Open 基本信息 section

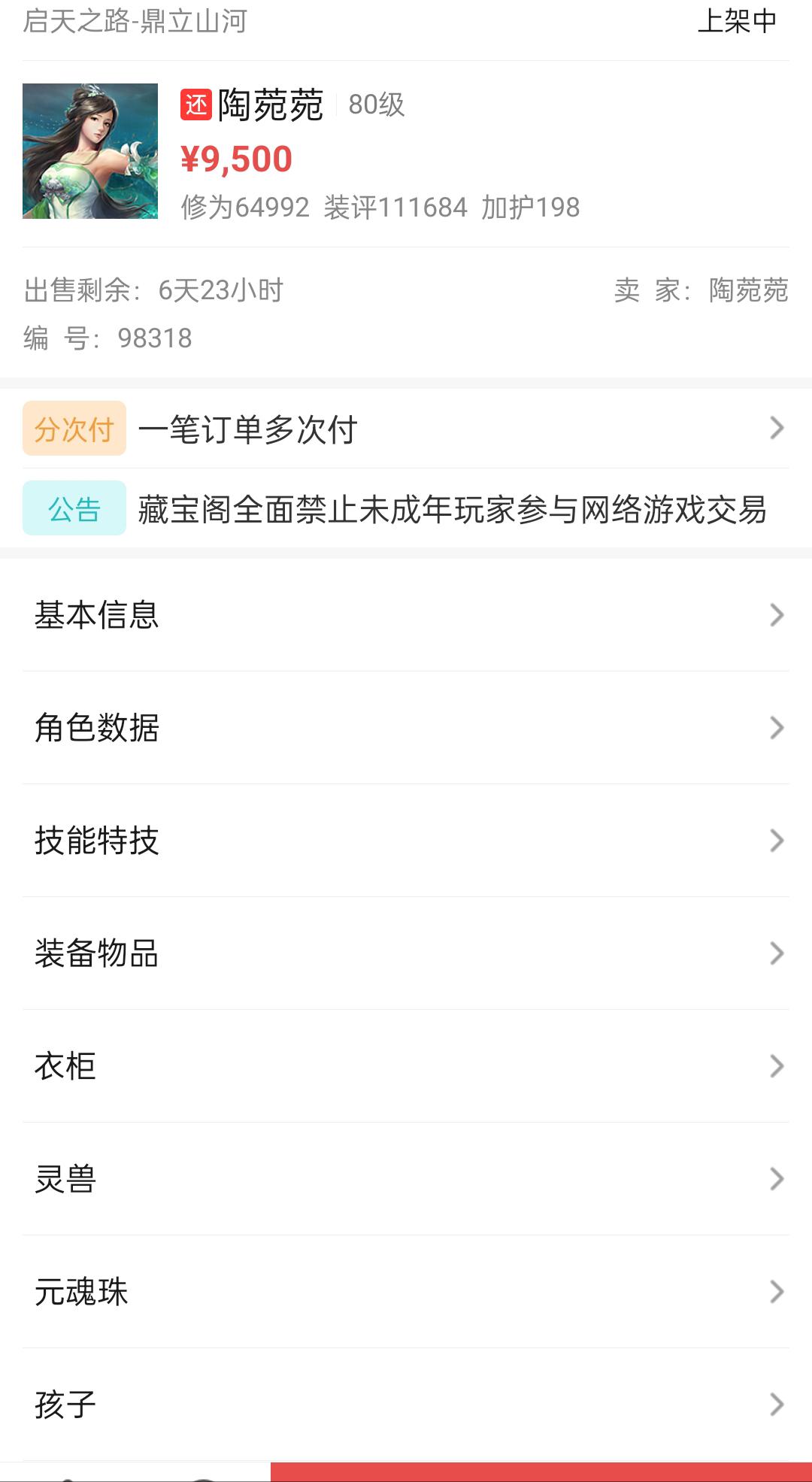[406, 615]
